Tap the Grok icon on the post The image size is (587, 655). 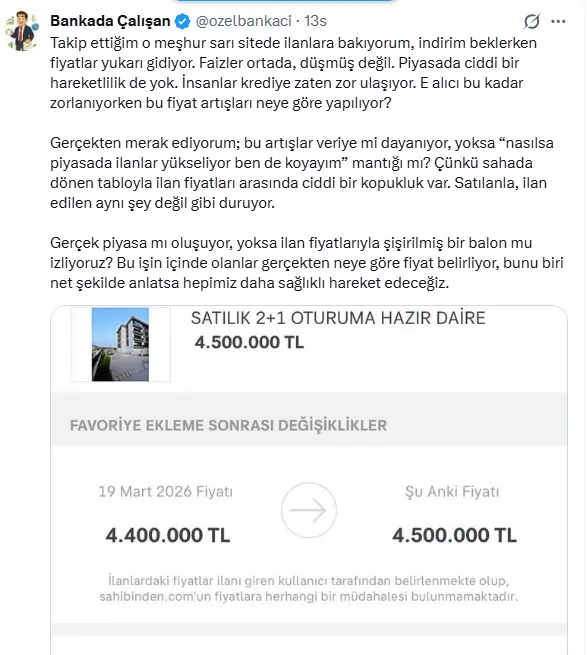tap(531, 21)
